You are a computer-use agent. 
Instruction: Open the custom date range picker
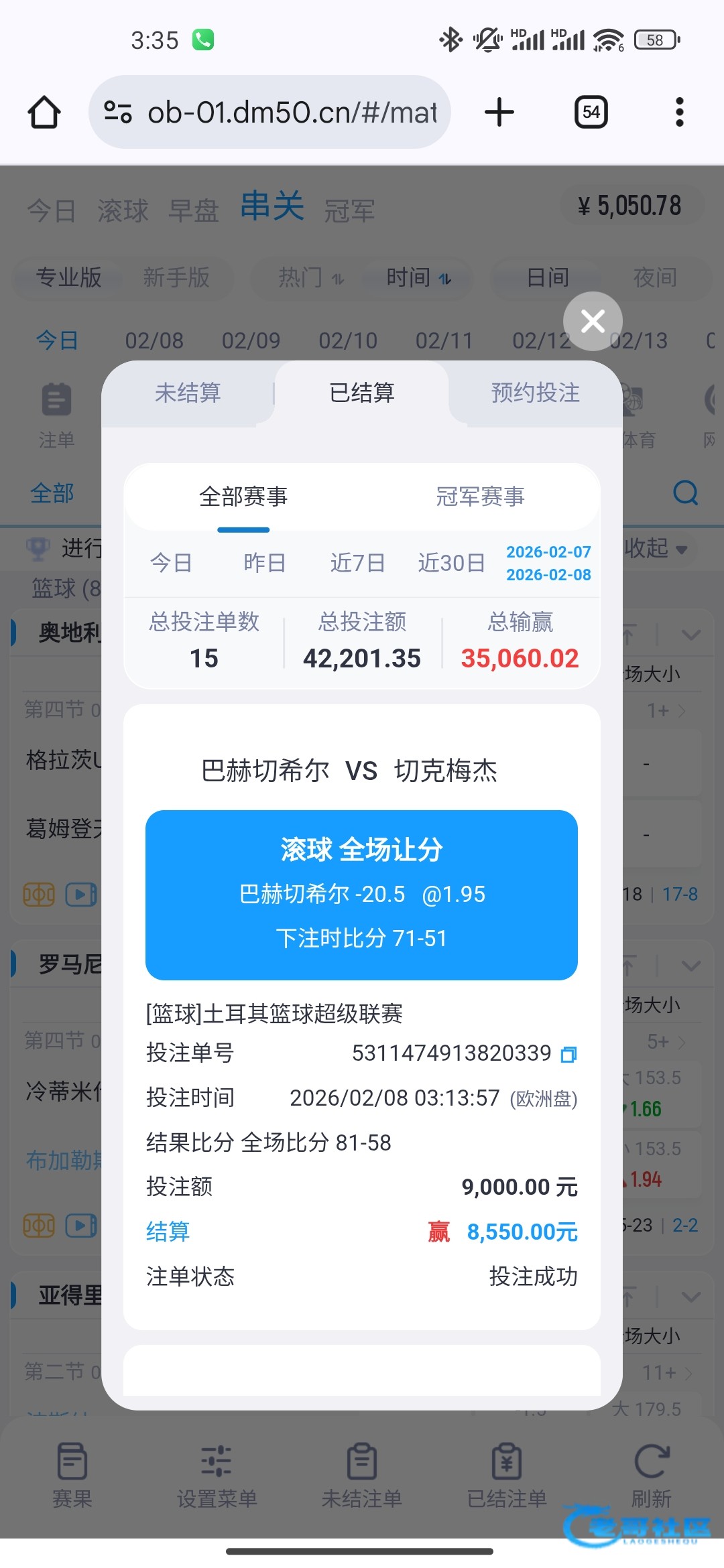click(x=548, y=563)
